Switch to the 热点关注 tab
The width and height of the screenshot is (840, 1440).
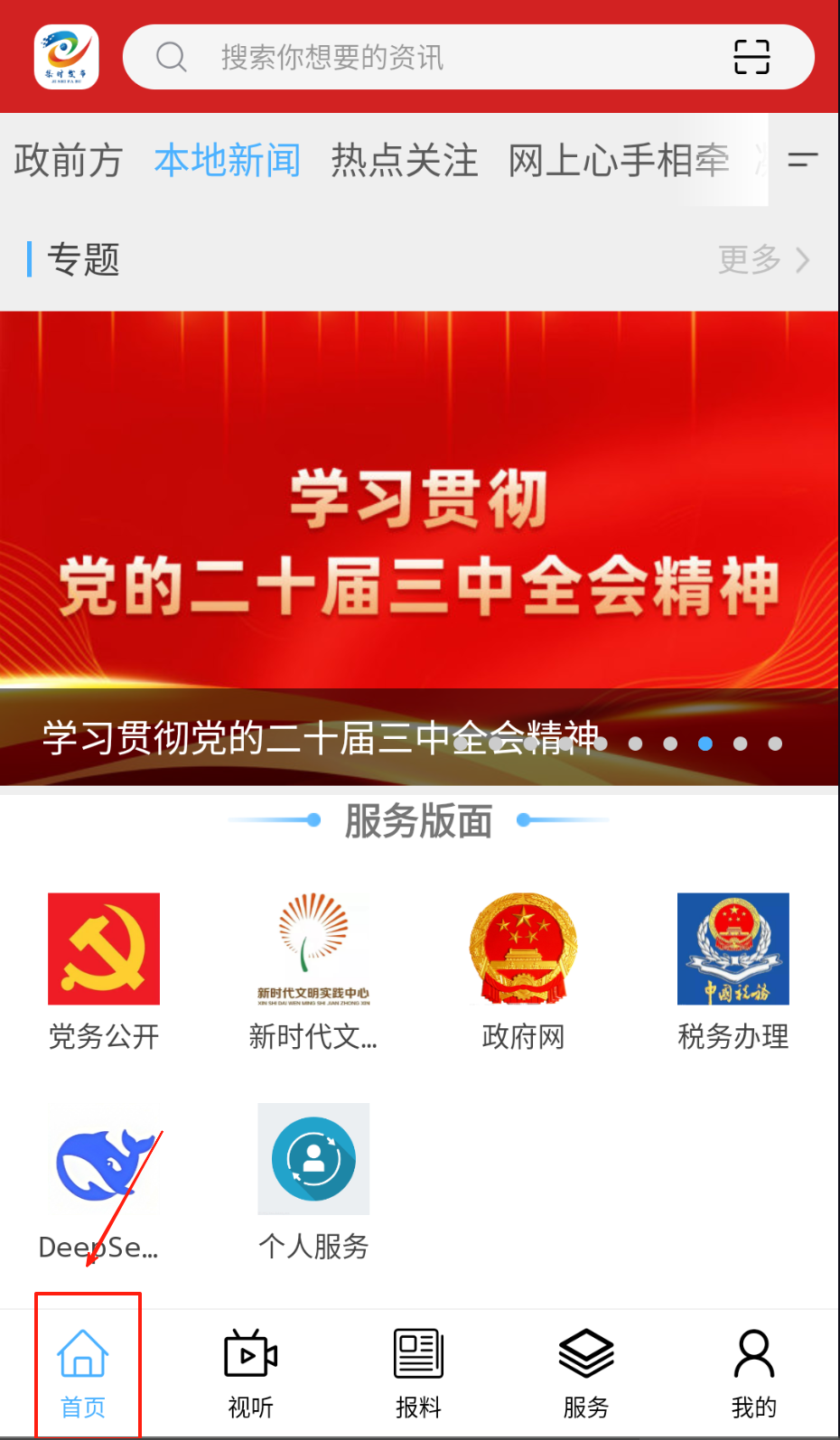click(x=404, y=161)
